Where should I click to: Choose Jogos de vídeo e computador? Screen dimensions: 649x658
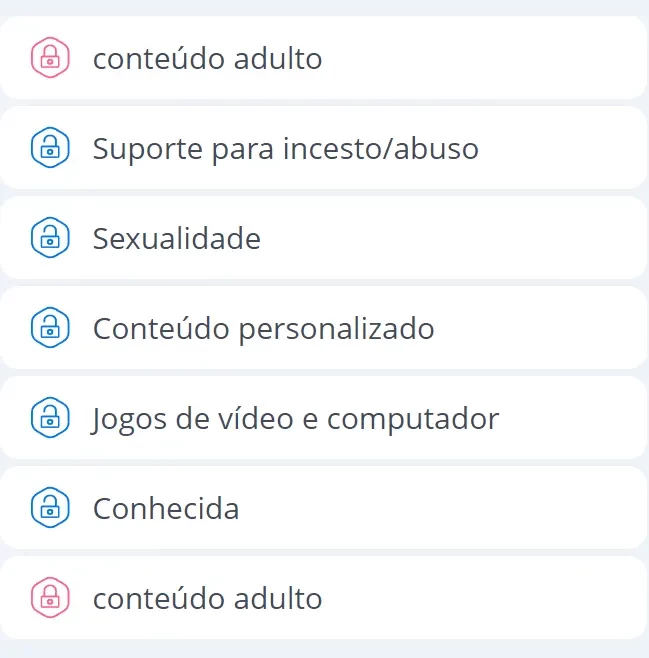coord(295,419)
